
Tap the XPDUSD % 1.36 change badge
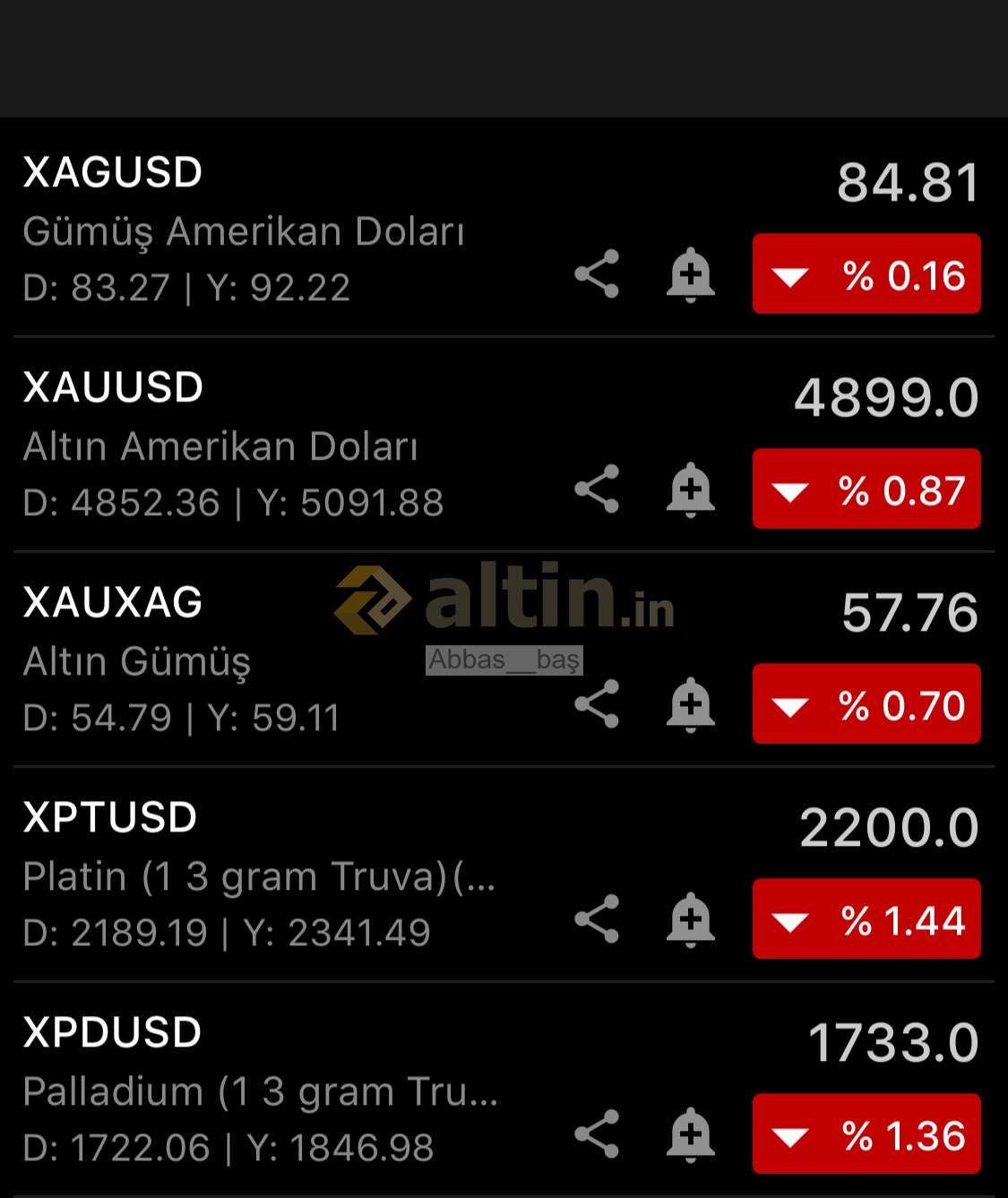866,1134
